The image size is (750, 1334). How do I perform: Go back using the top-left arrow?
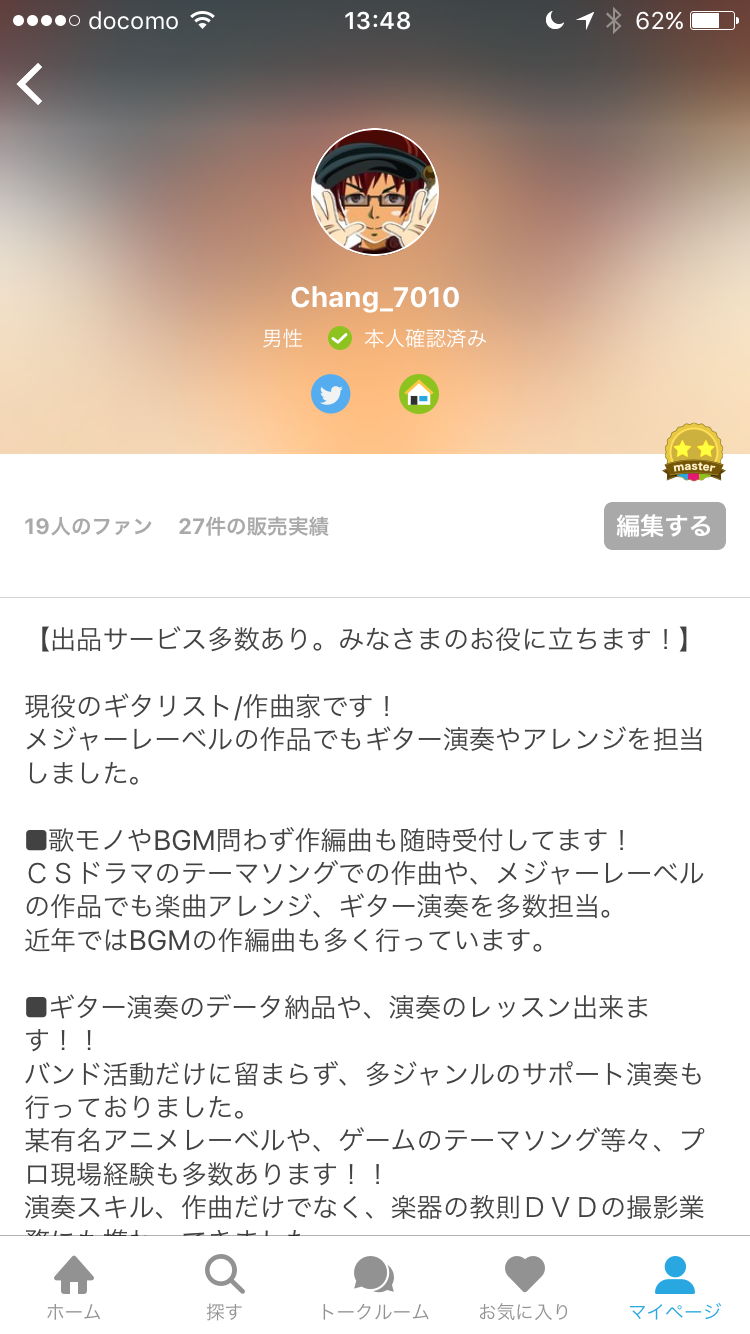tap(30, 84)
